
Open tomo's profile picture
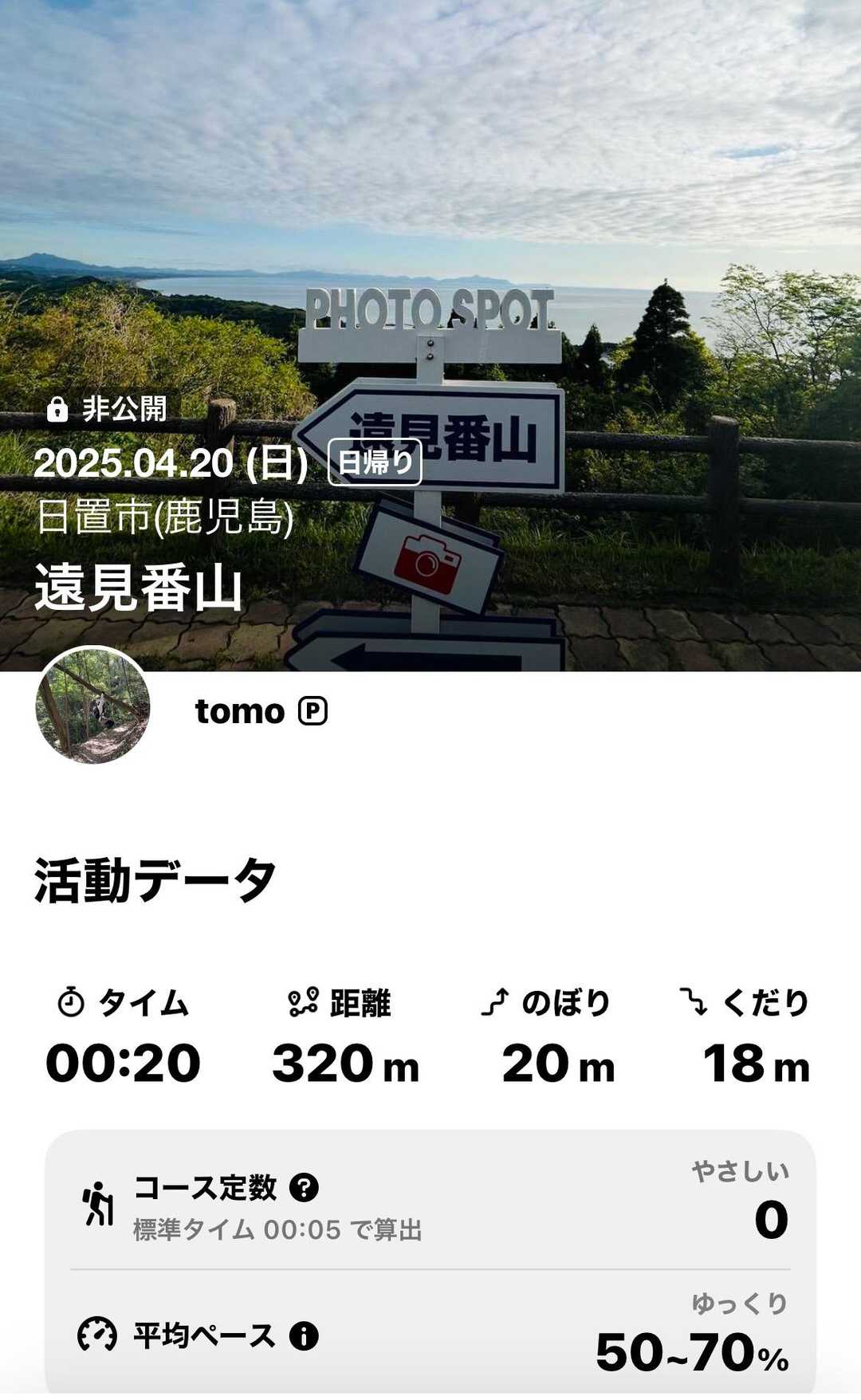coord(92,705)
